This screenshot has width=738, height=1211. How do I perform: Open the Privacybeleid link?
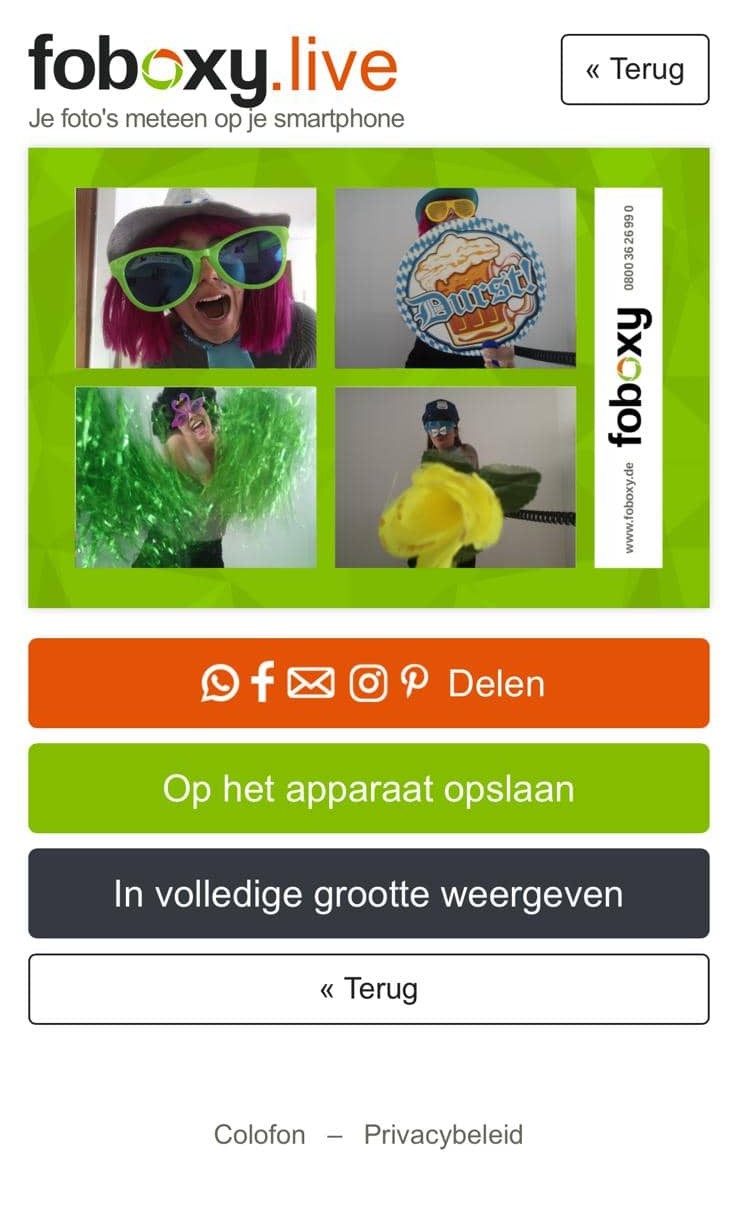pyautogui.click(x=443, y=1135)
